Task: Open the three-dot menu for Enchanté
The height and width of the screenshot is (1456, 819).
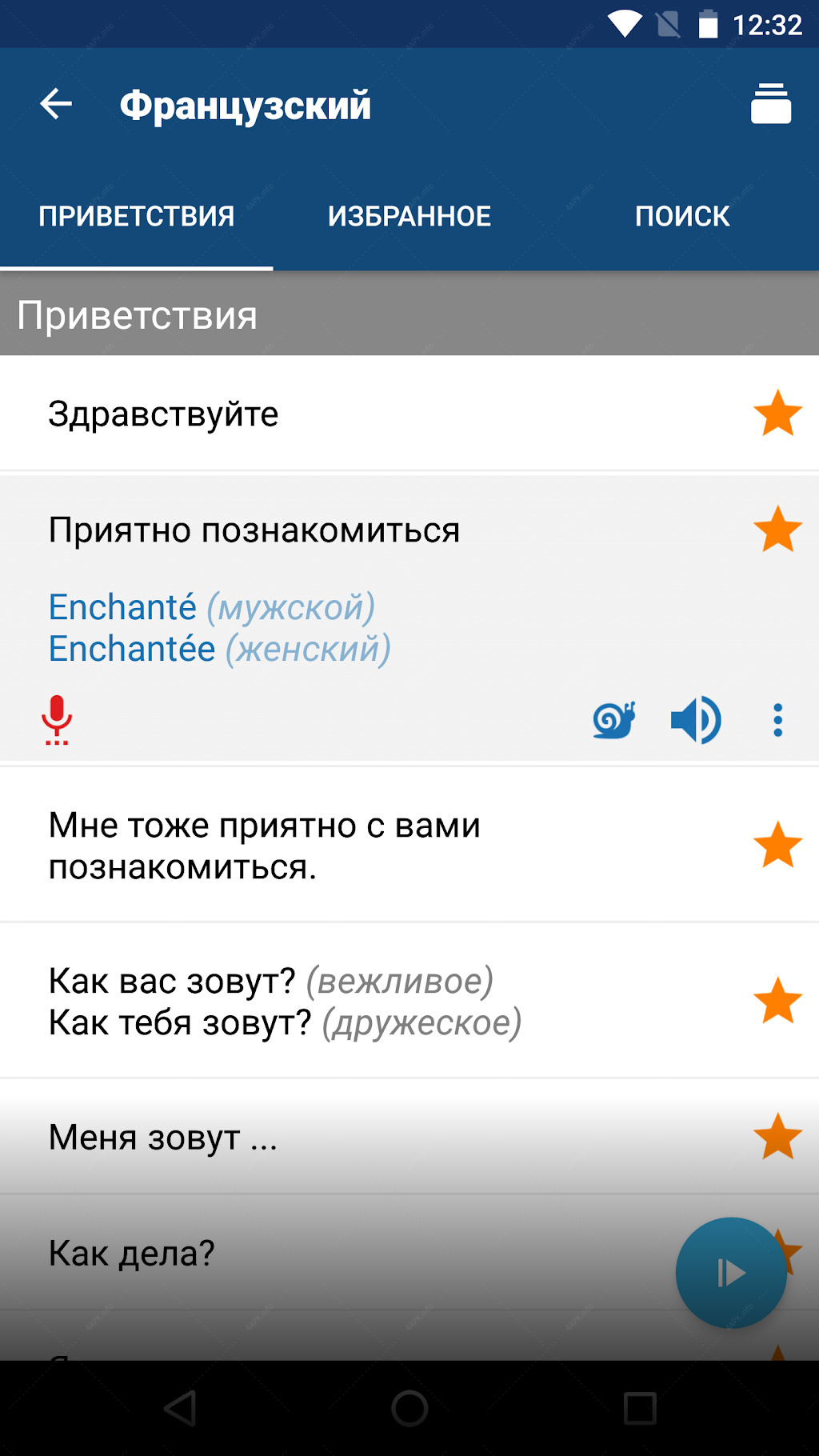Action: 777,720
